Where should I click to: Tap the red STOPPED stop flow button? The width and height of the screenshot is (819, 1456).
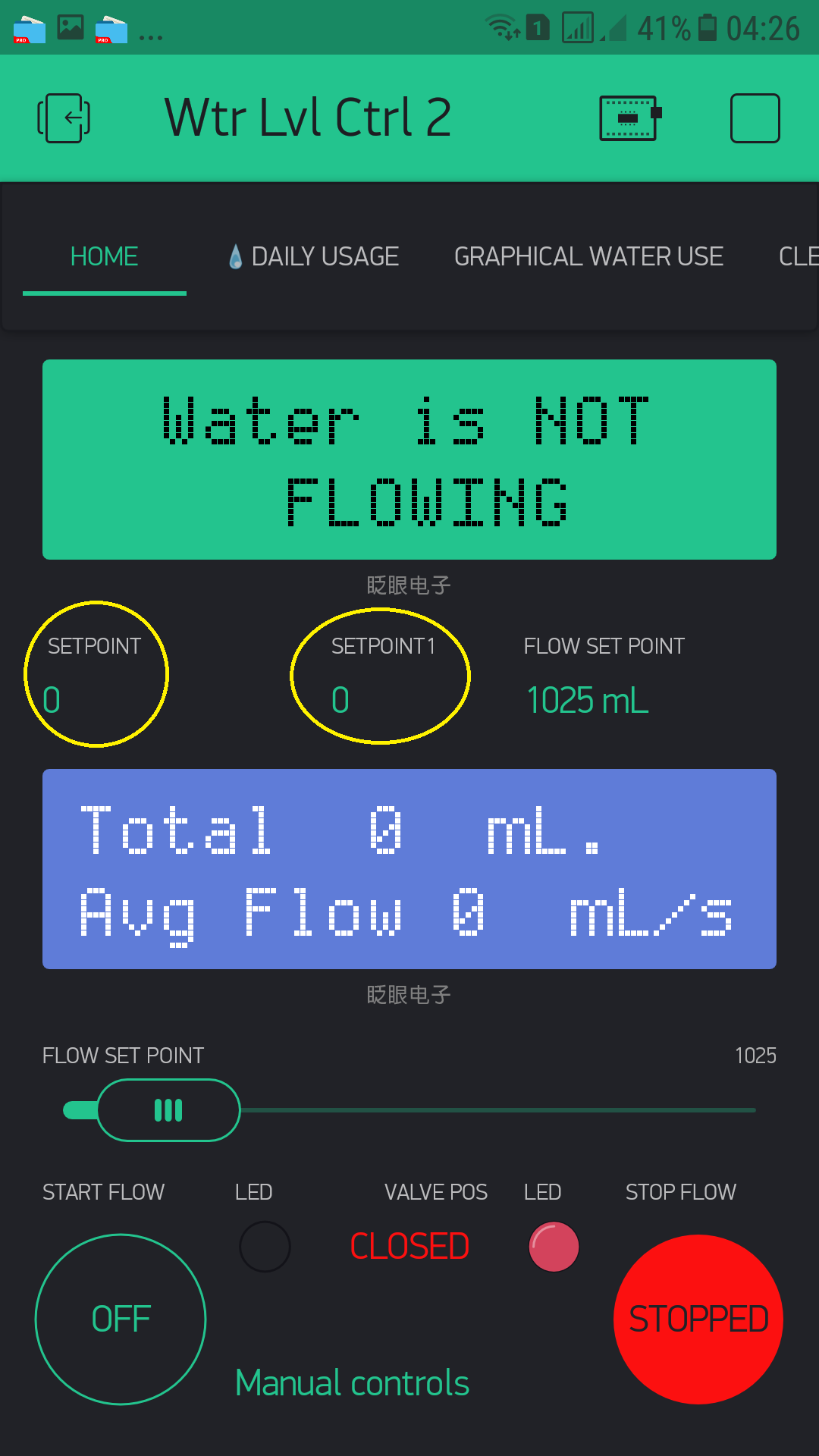click(x=698, y=1319)
